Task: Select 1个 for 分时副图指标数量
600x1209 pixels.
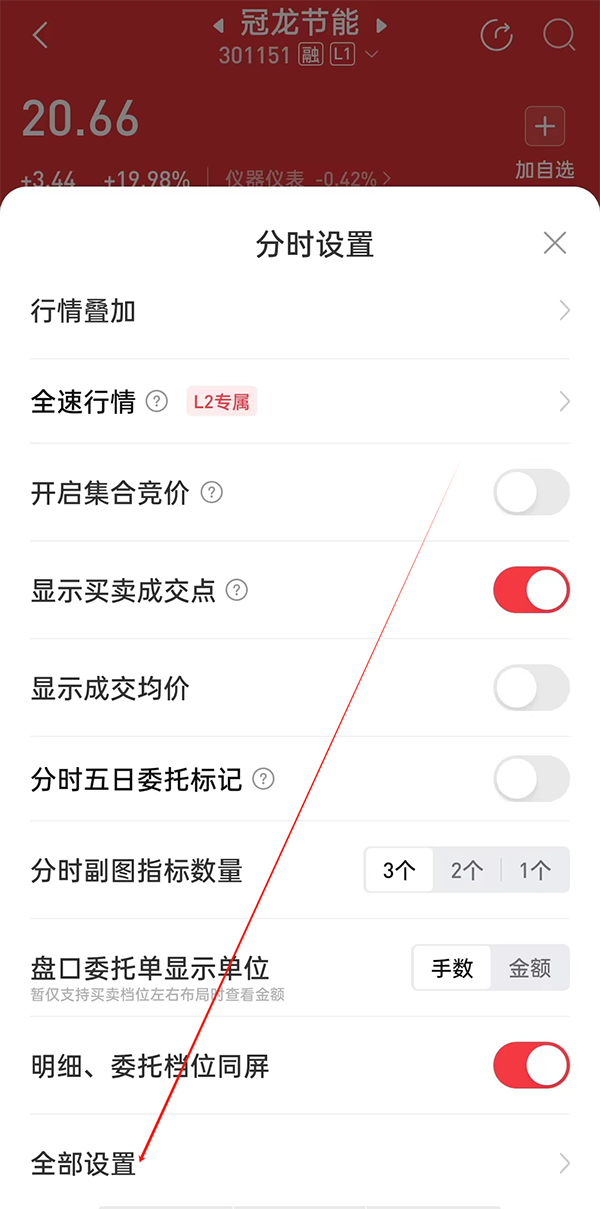Action: [x=535, y=870]
